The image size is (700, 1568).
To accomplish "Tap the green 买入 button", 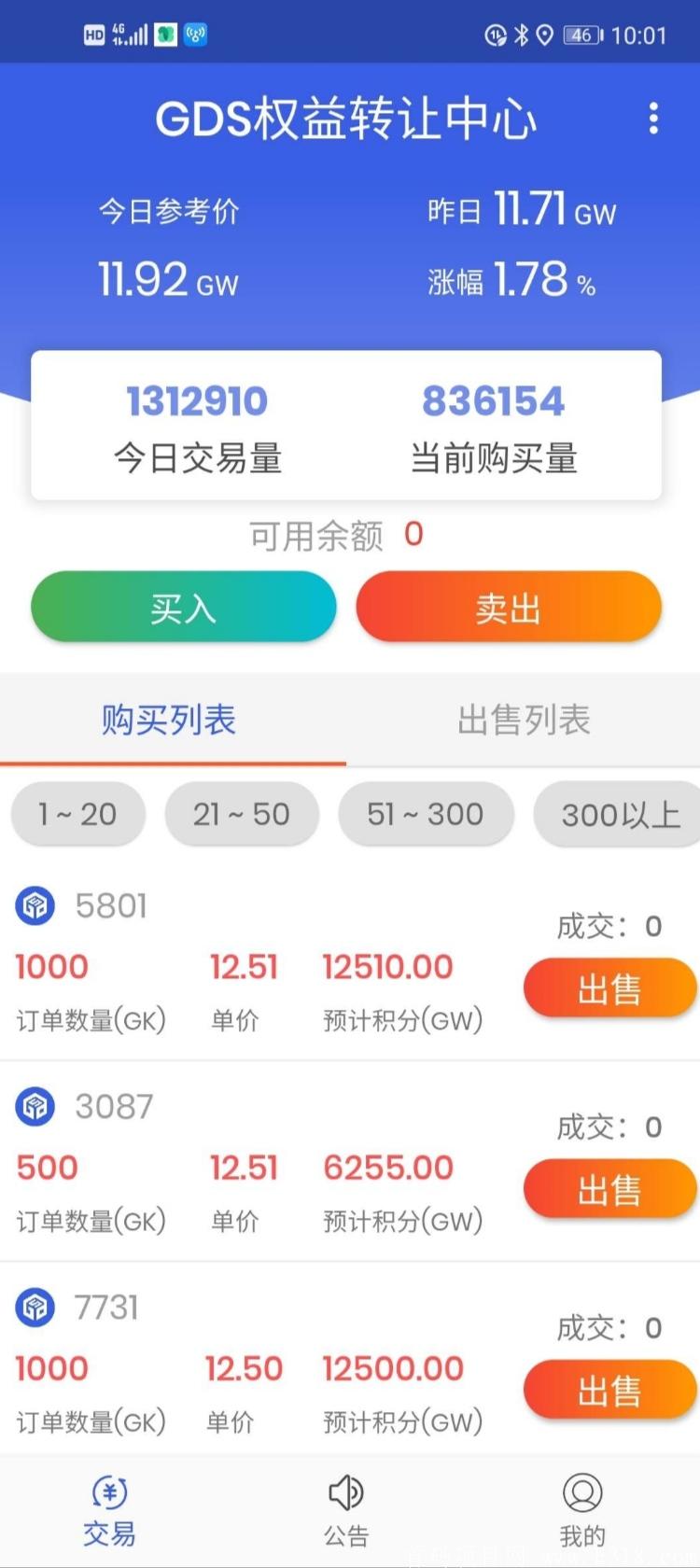I will coord(184,608).
